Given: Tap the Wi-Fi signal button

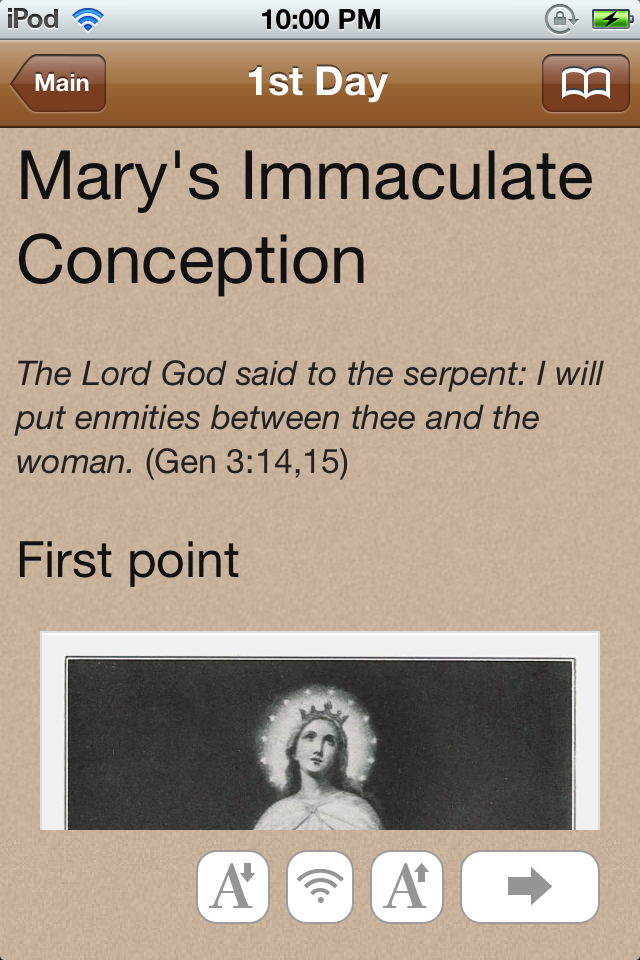Looking at the screenshot, I should click(x=320, y=887).
